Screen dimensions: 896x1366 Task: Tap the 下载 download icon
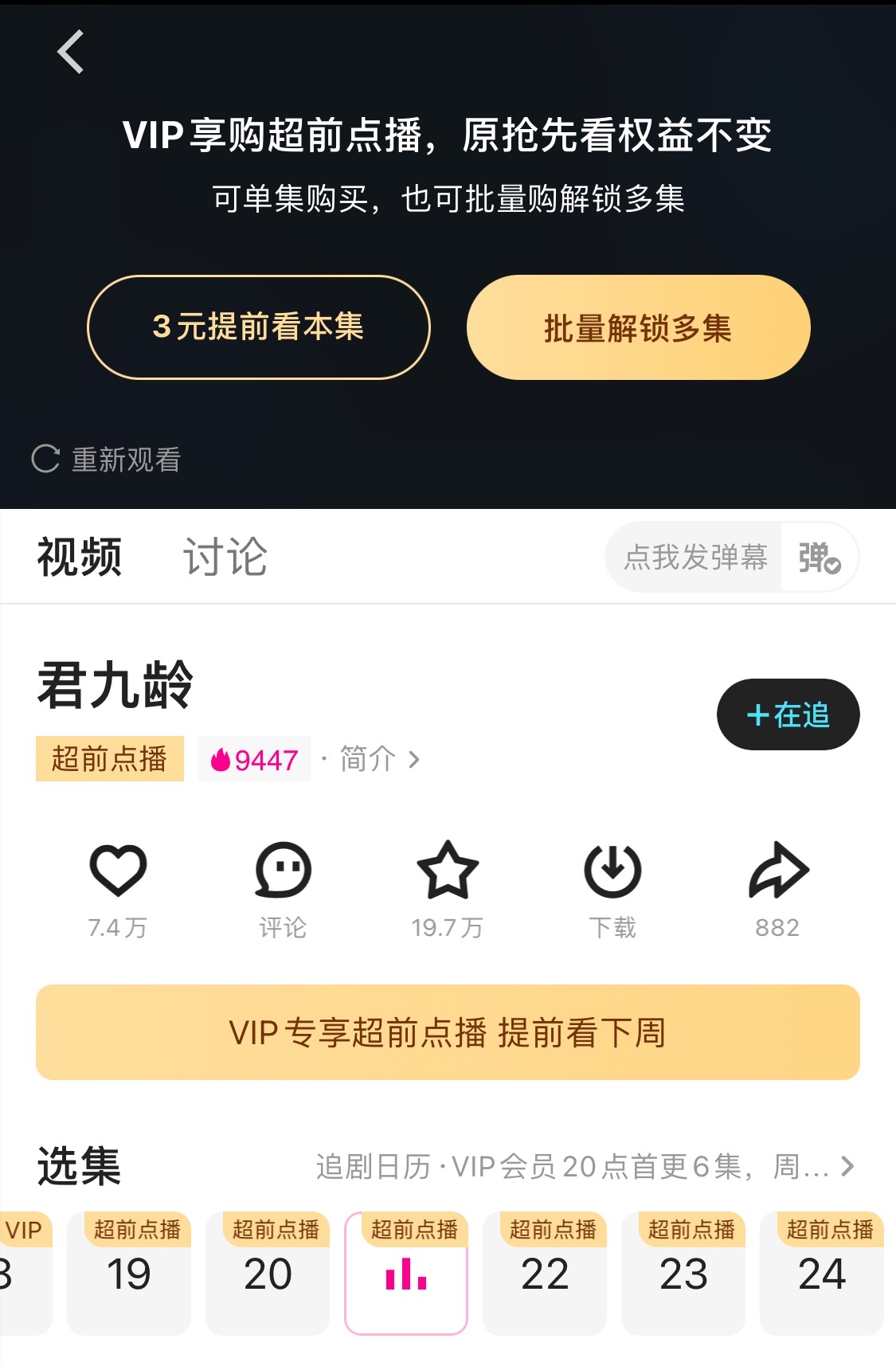pos(612,870)
